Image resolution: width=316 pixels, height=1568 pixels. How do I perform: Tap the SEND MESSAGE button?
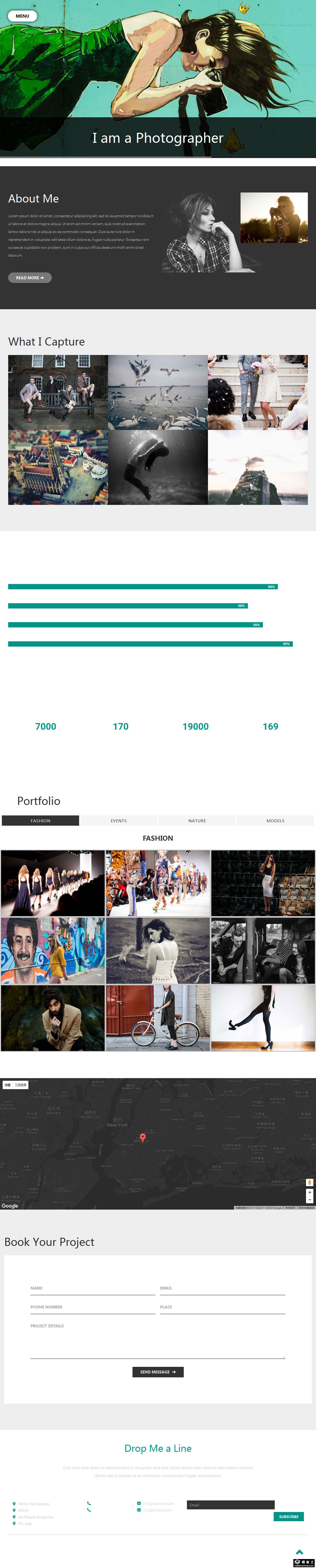point(158,1372)
